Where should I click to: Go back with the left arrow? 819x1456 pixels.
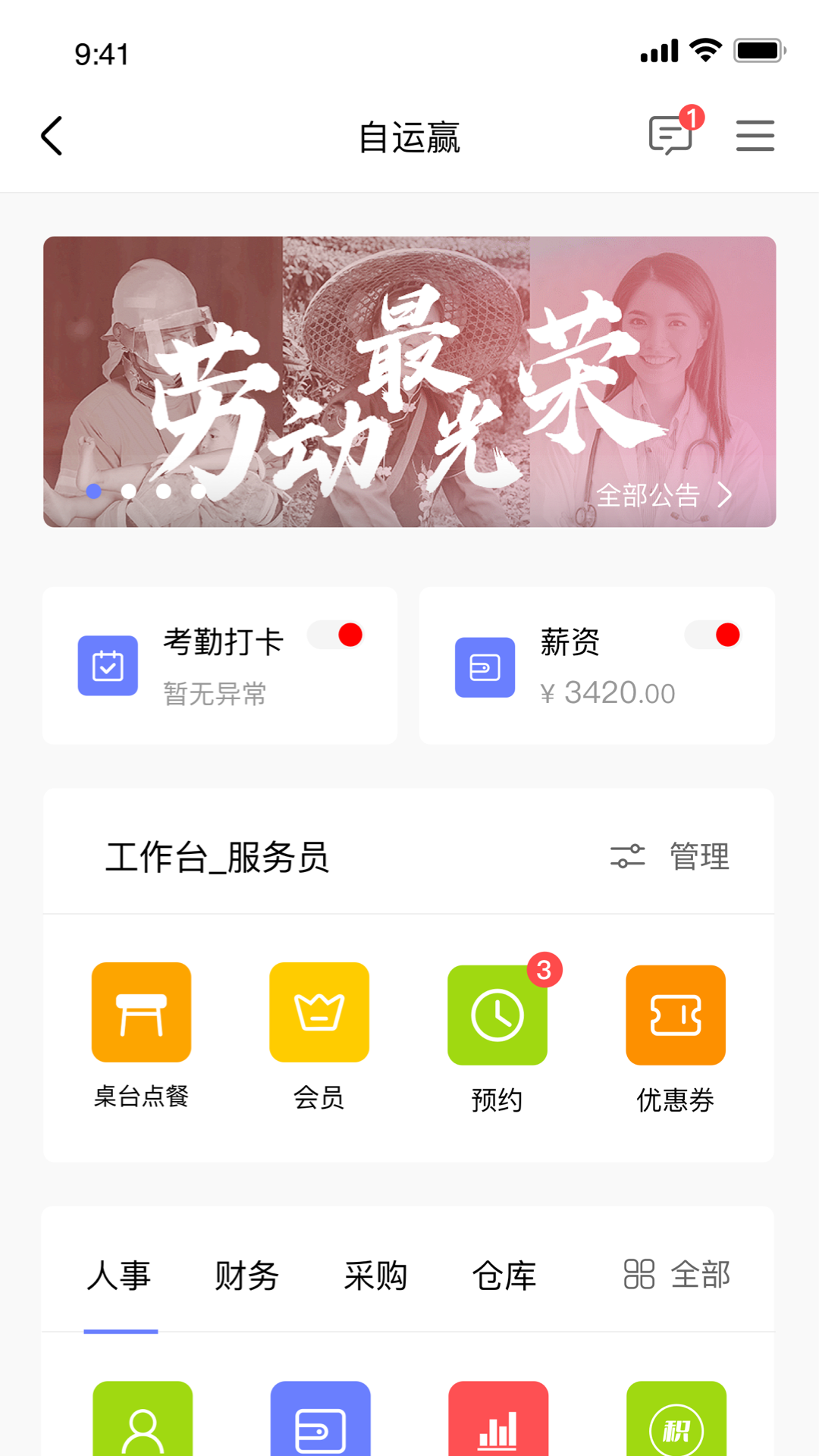pos(50,136)
